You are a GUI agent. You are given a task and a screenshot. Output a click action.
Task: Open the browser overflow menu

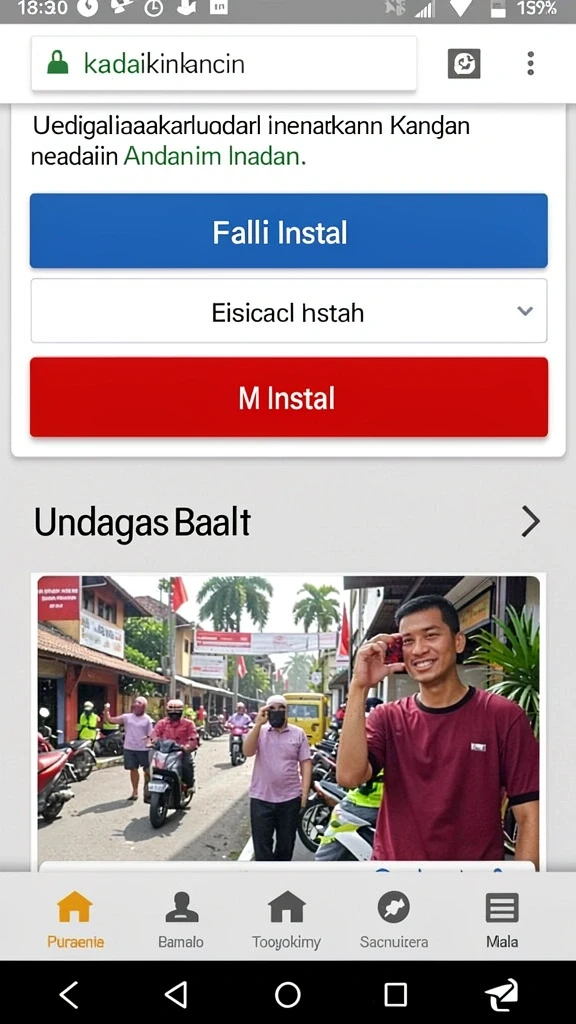tap(530, 63)
